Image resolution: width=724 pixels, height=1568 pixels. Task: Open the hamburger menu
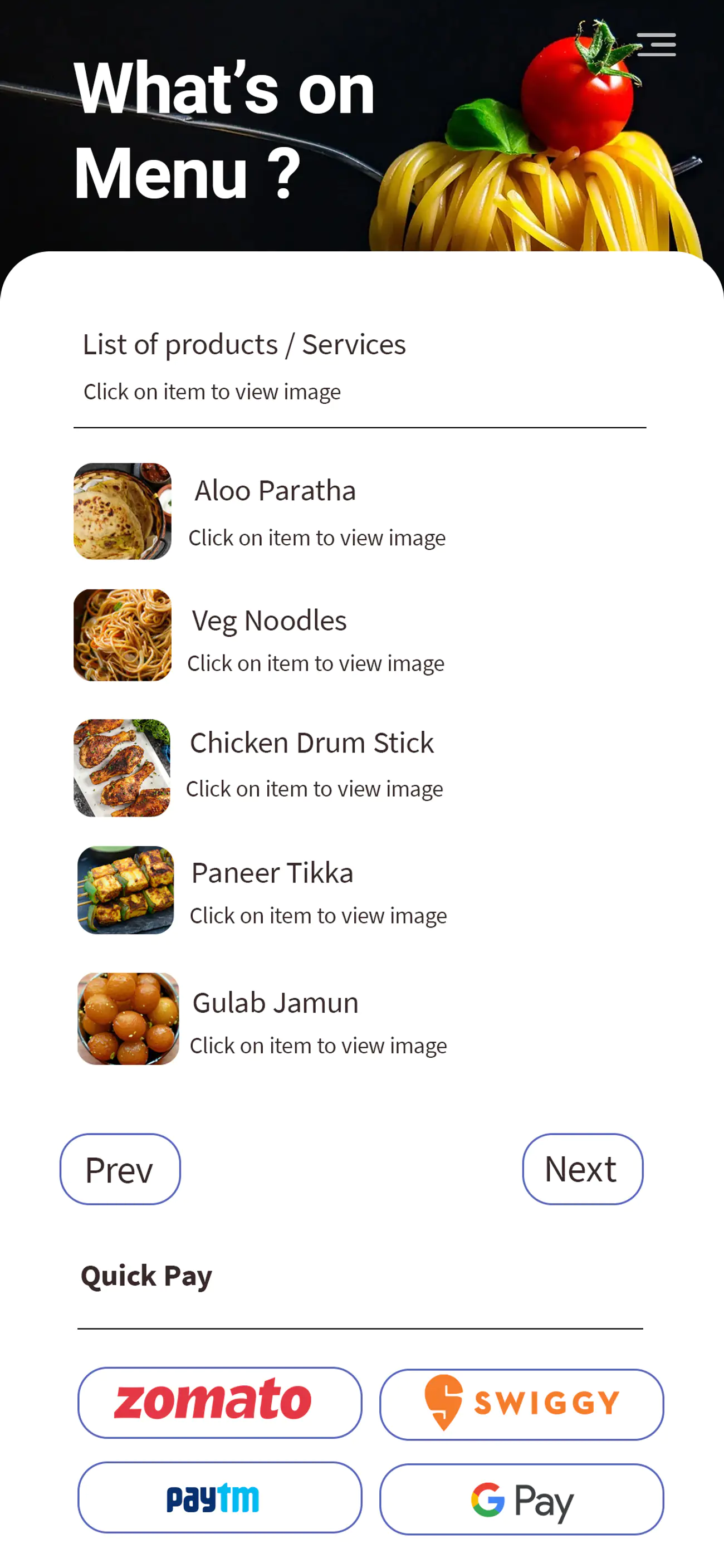pos(656,45)
